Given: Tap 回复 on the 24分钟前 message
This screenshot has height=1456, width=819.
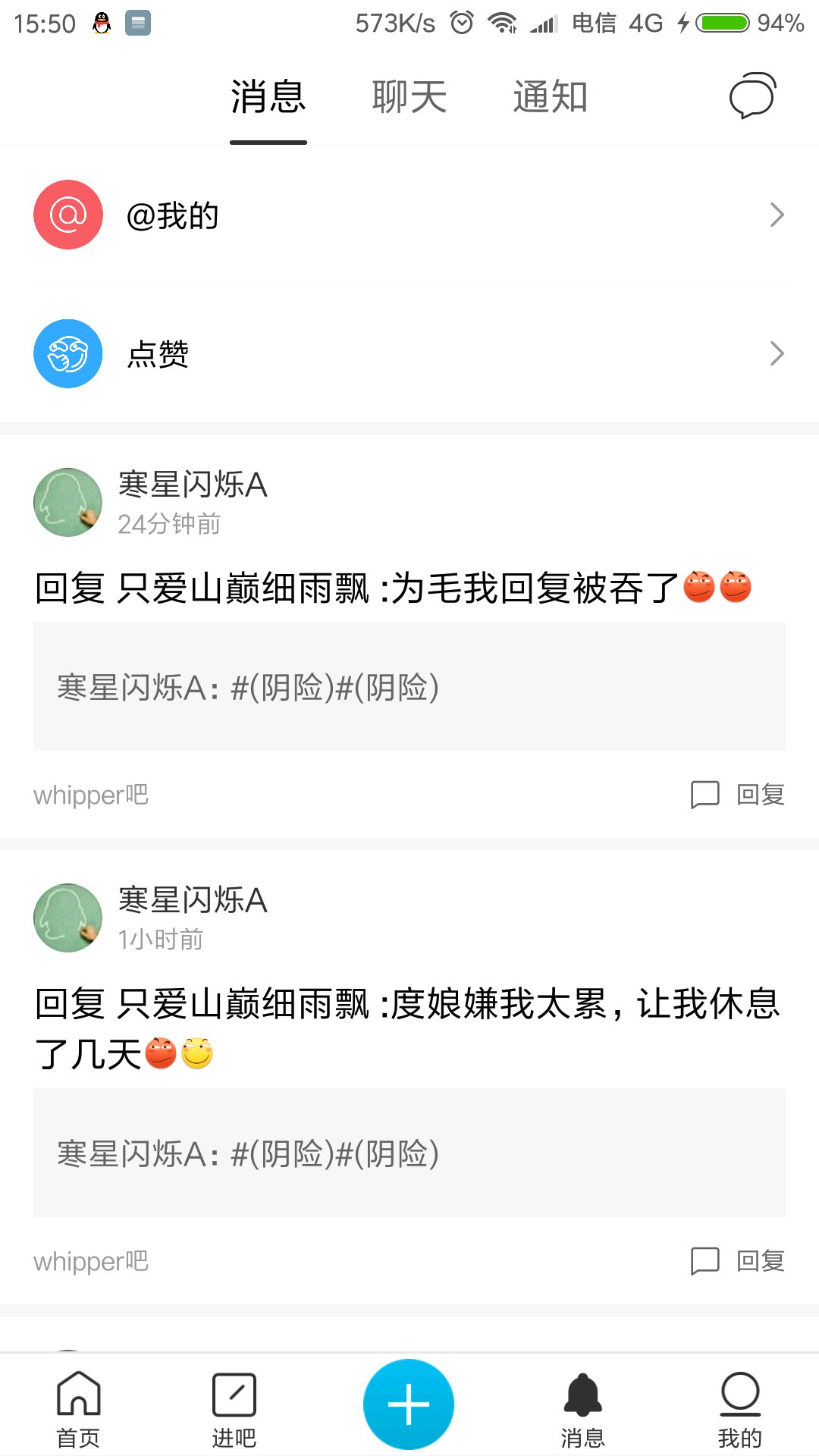Looking at the screenshot, I should [738, 795].
